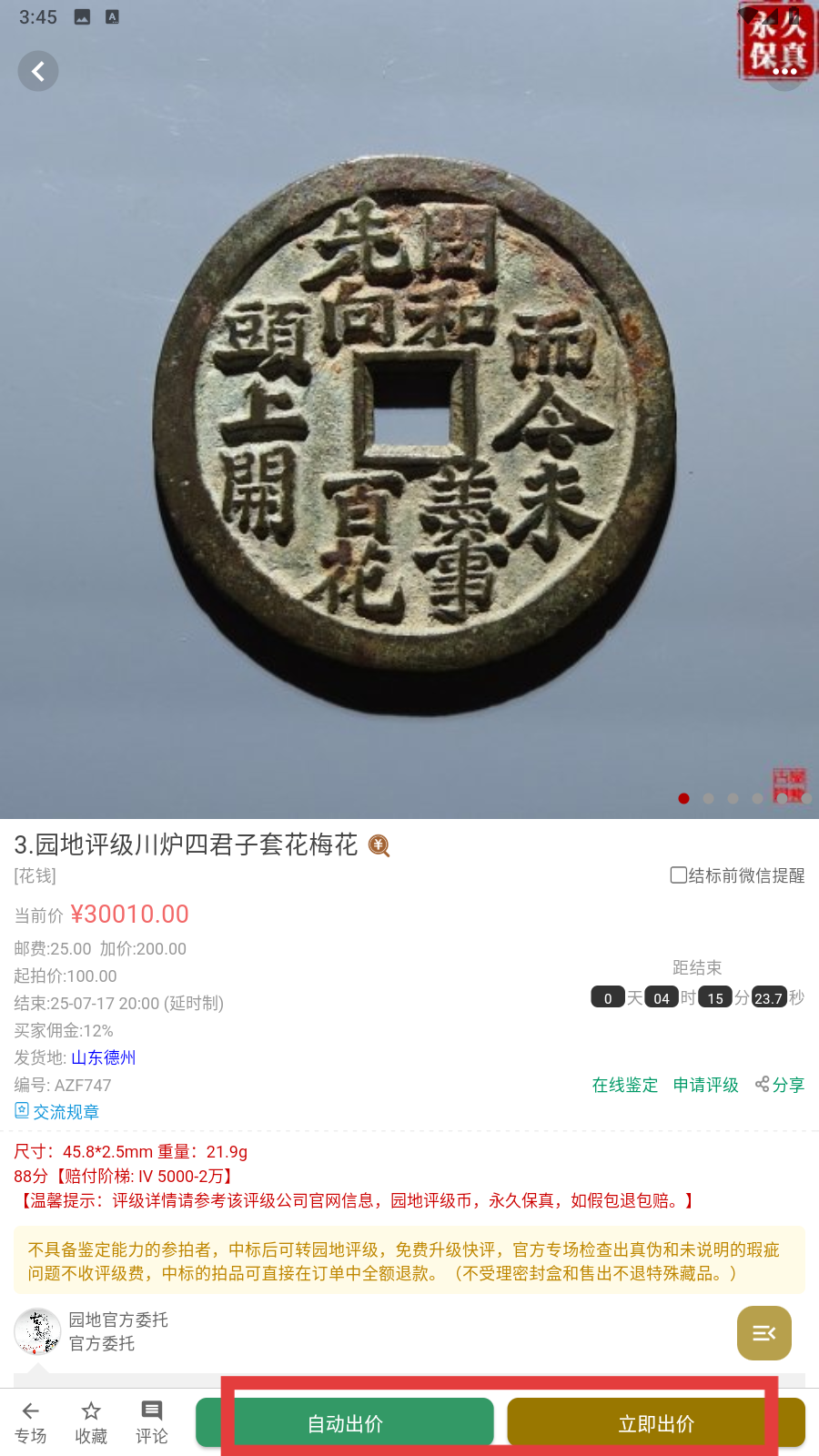Place a bid now with 立即出价

(656, 1423)
